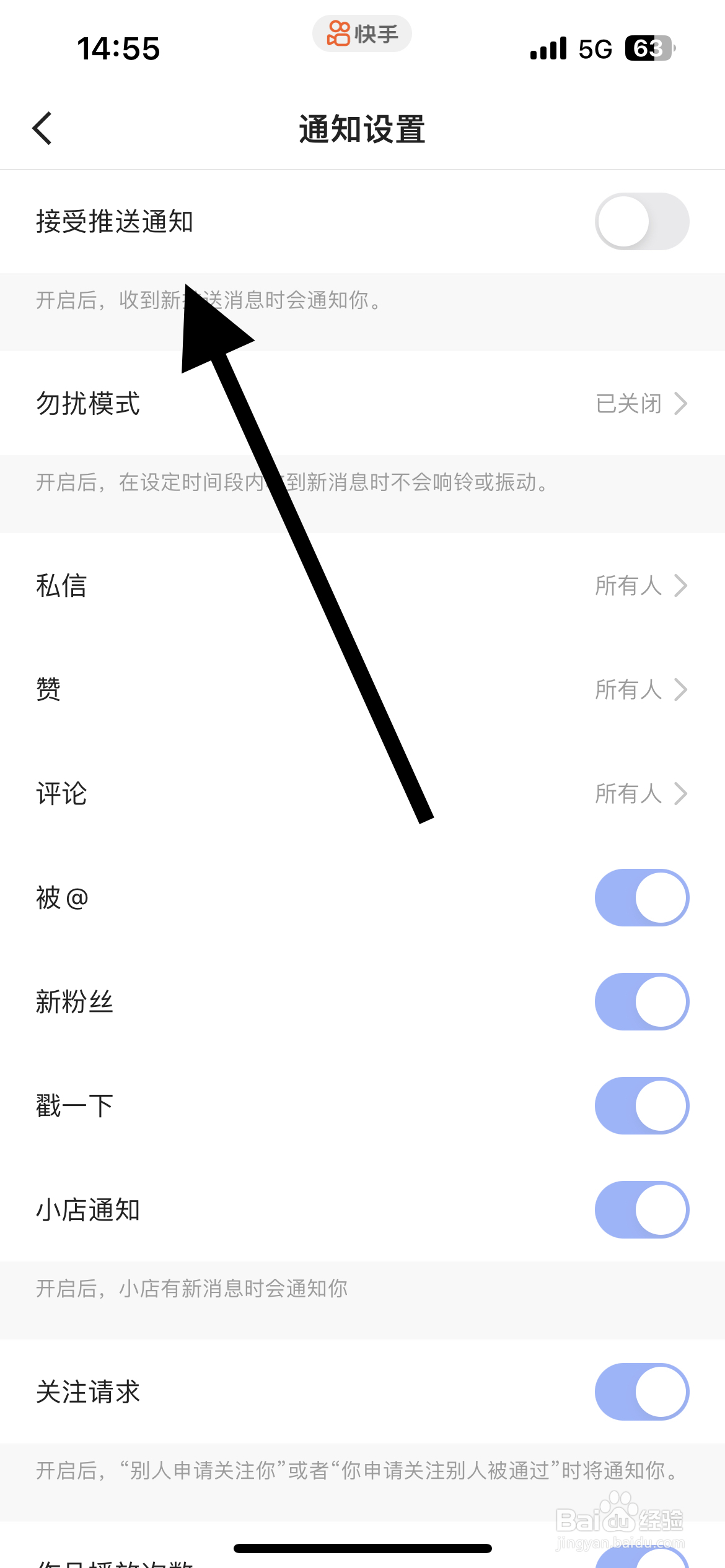Viewport: 725px width, 1568px height.
Task: Disable the 被@ mention notifications
Action: (x=642, y=897)
